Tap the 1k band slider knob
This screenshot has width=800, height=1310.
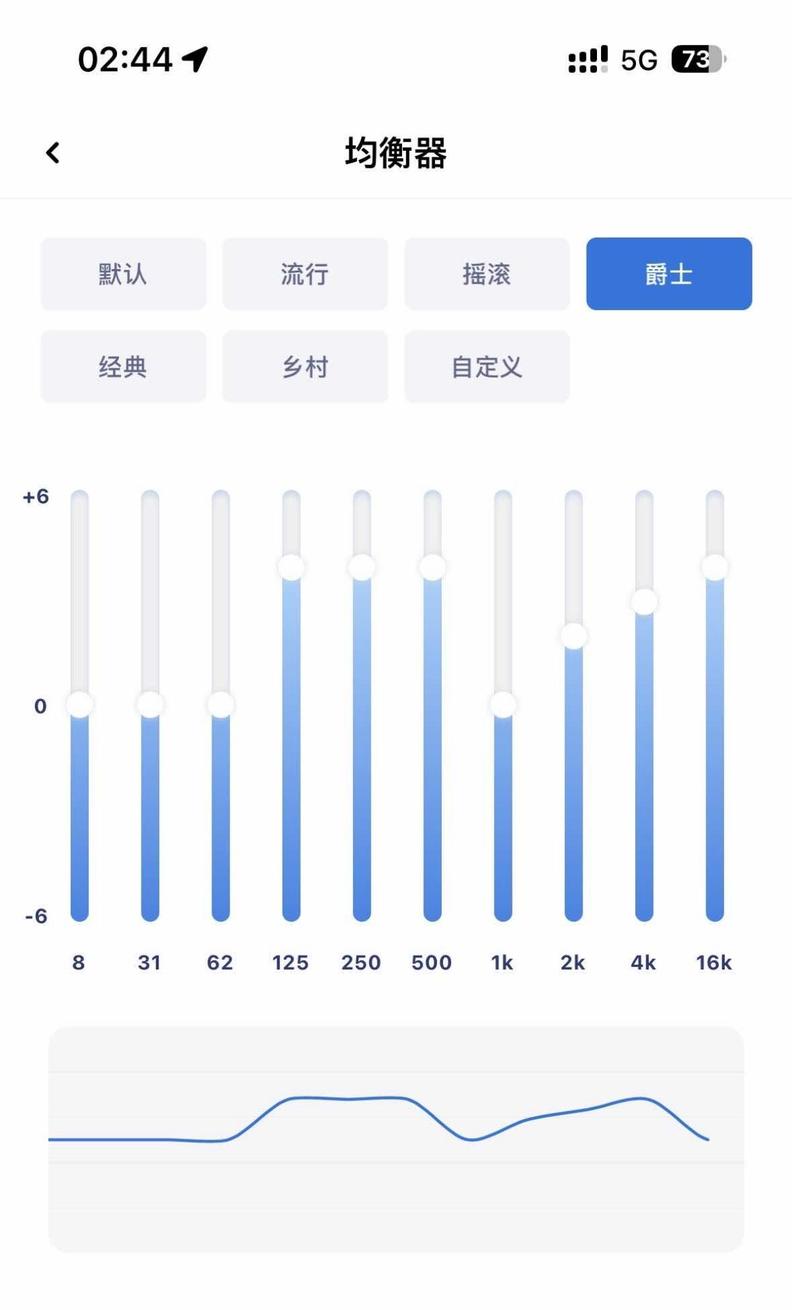tap(503, 705)
